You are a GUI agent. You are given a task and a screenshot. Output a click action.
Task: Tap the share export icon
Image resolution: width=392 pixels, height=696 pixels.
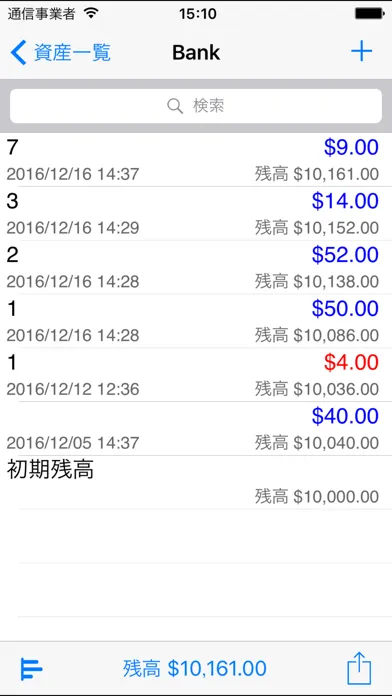point(359,668)
